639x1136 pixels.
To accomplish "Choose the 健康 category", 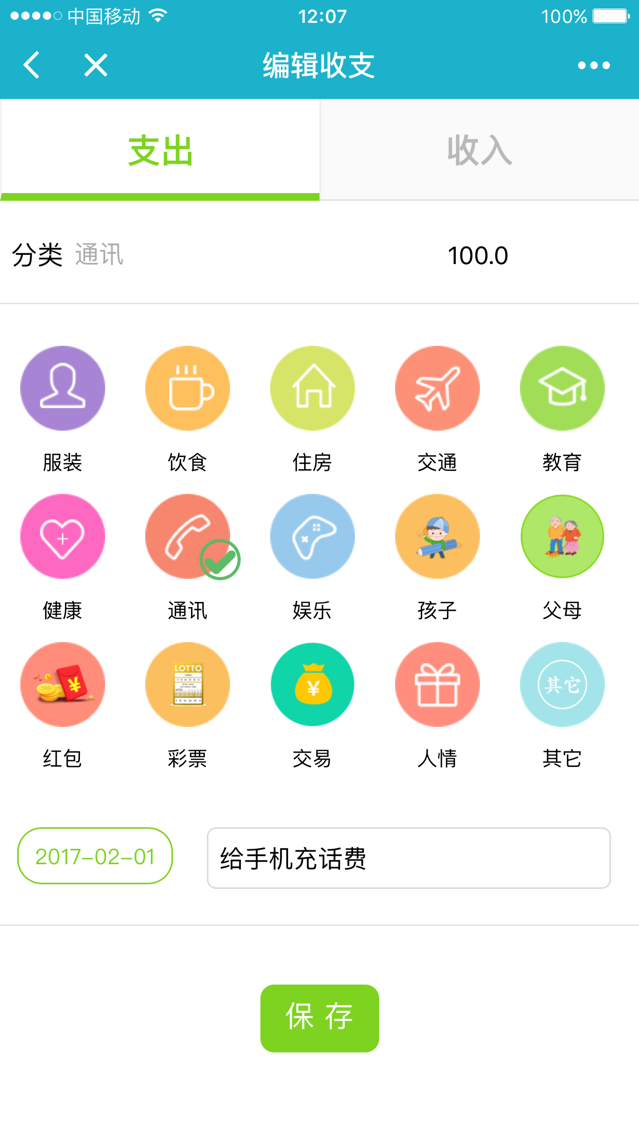I will [62, 537].
